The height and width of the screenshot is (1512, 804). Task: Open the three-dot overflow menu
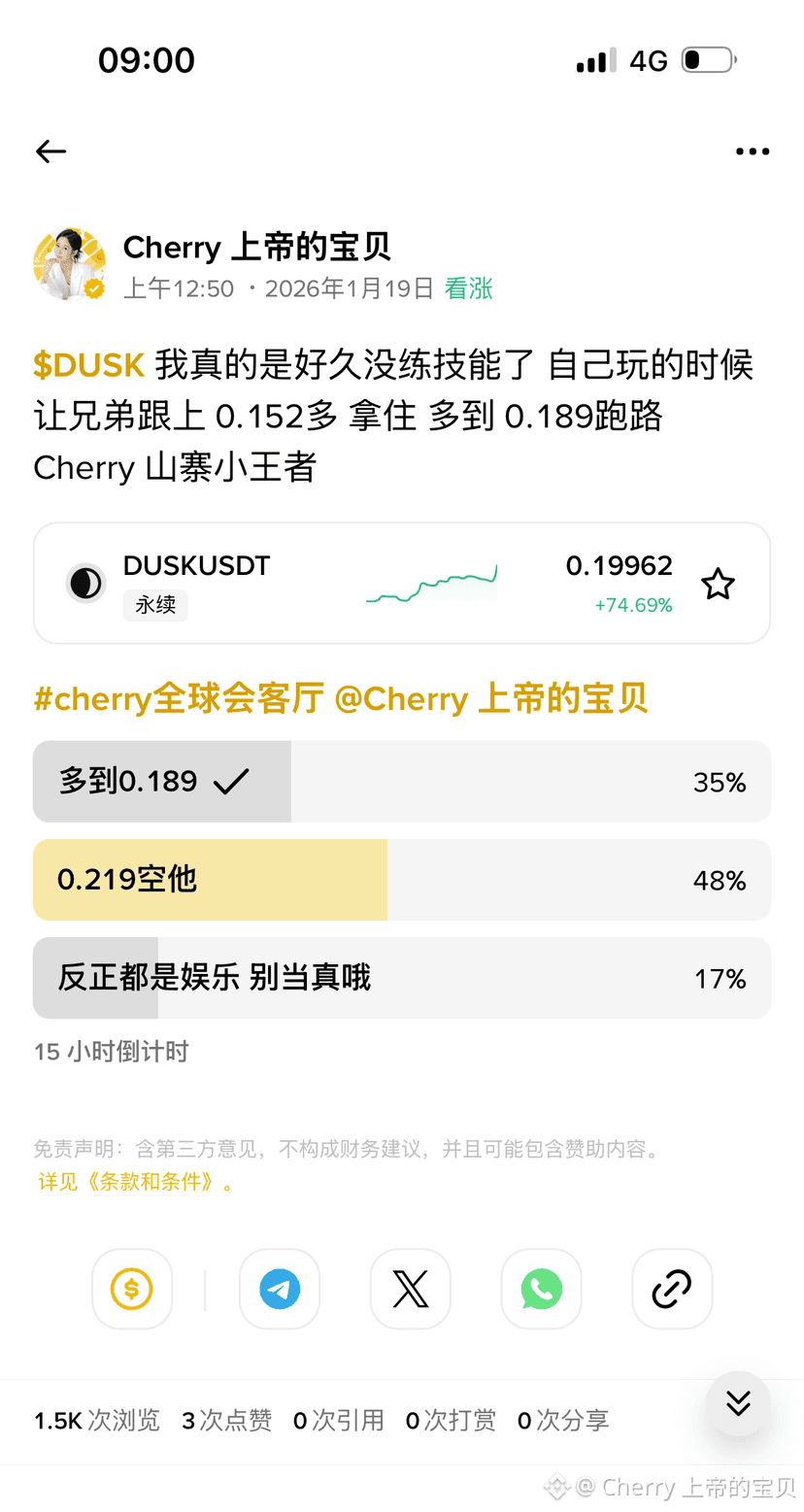[752, 151]
